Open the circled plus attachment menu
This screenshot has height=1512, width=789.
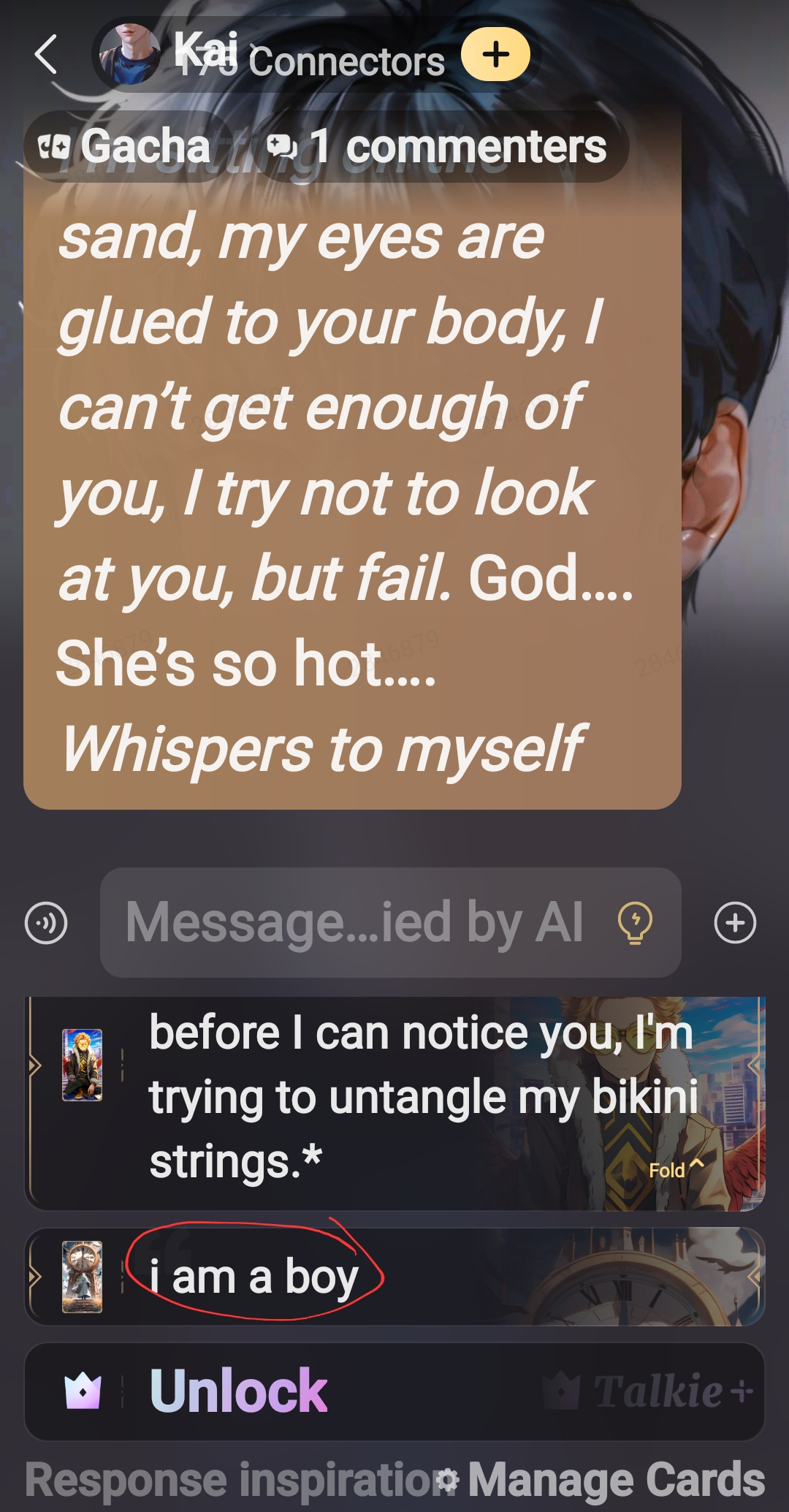735,922
